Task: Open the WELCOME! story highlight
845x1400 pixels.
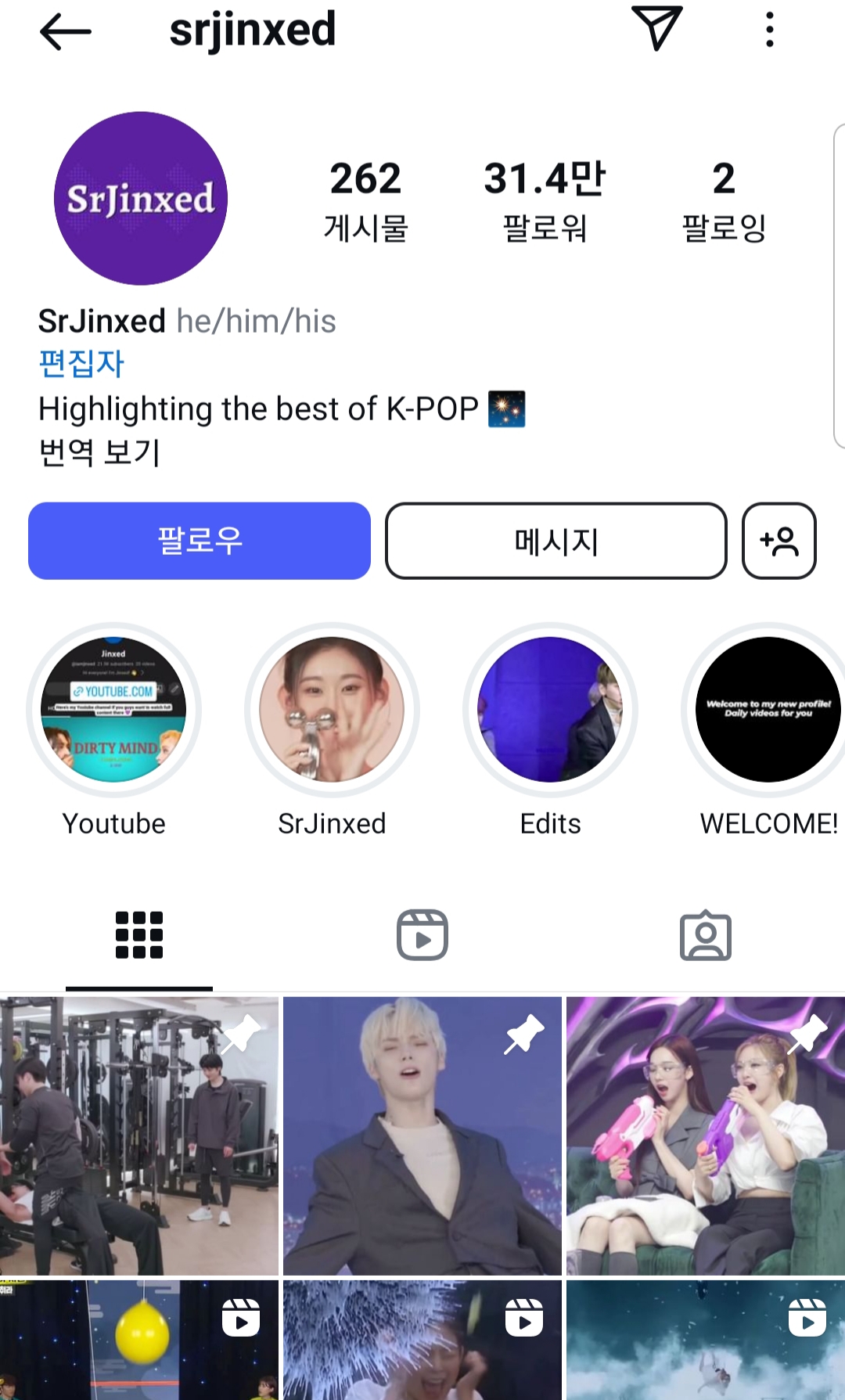Action: pos(768,729)
